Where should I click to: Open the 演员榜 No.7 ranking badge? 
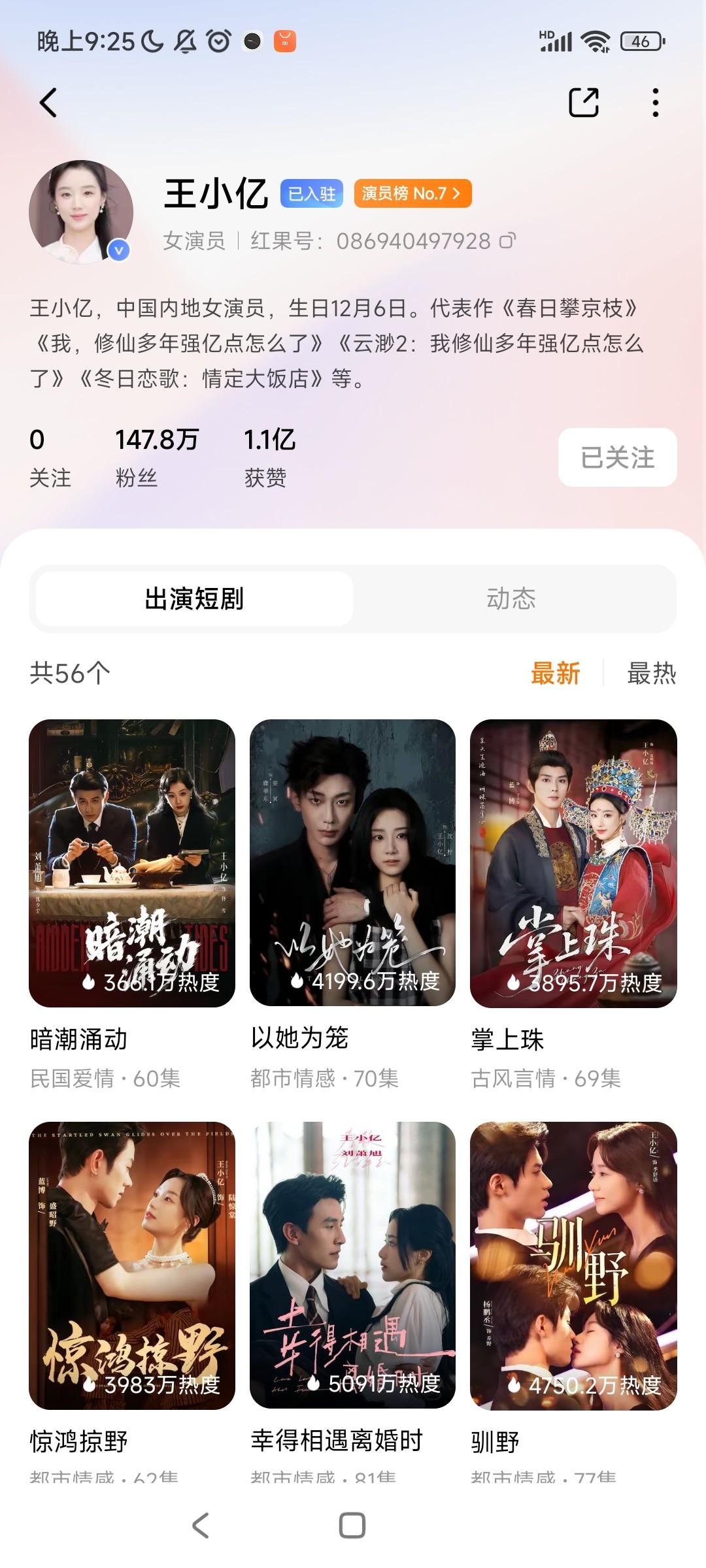tap(412, 193)
